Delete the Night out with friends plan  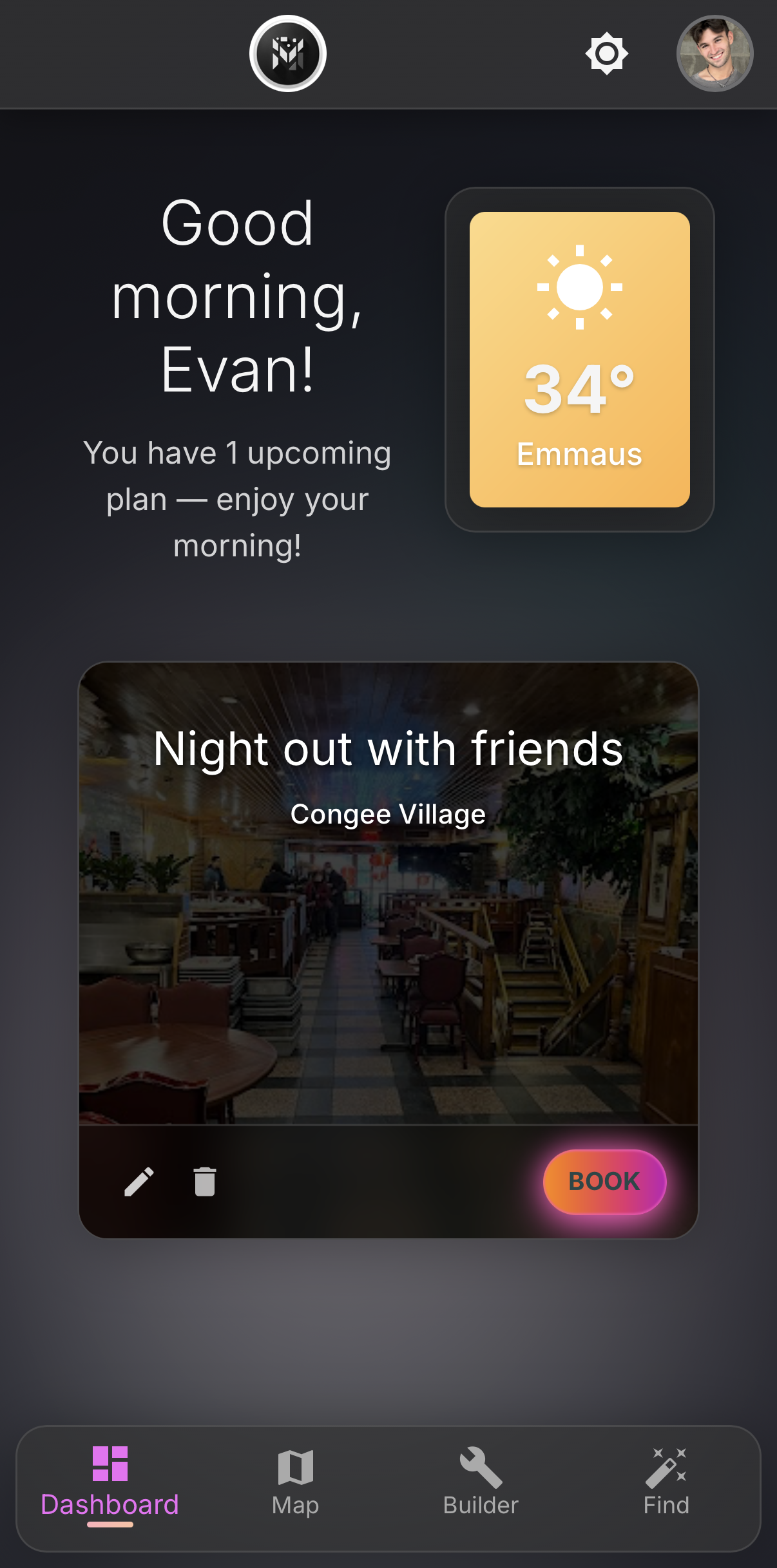pyautogui.click(x=205, y=1182)
